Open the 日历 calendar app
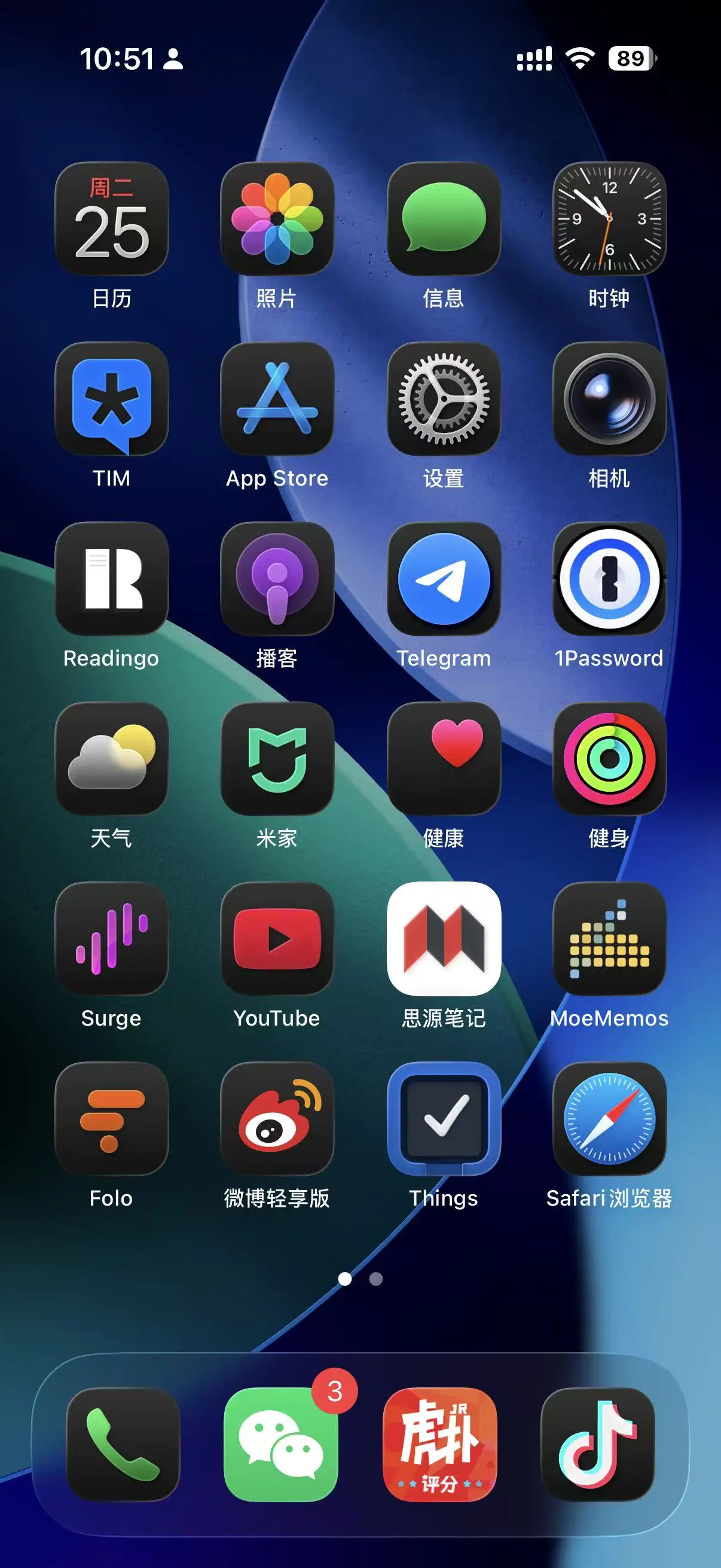Image resolution: width=721 pixels, height=1568 pixels. click(111, 218)
